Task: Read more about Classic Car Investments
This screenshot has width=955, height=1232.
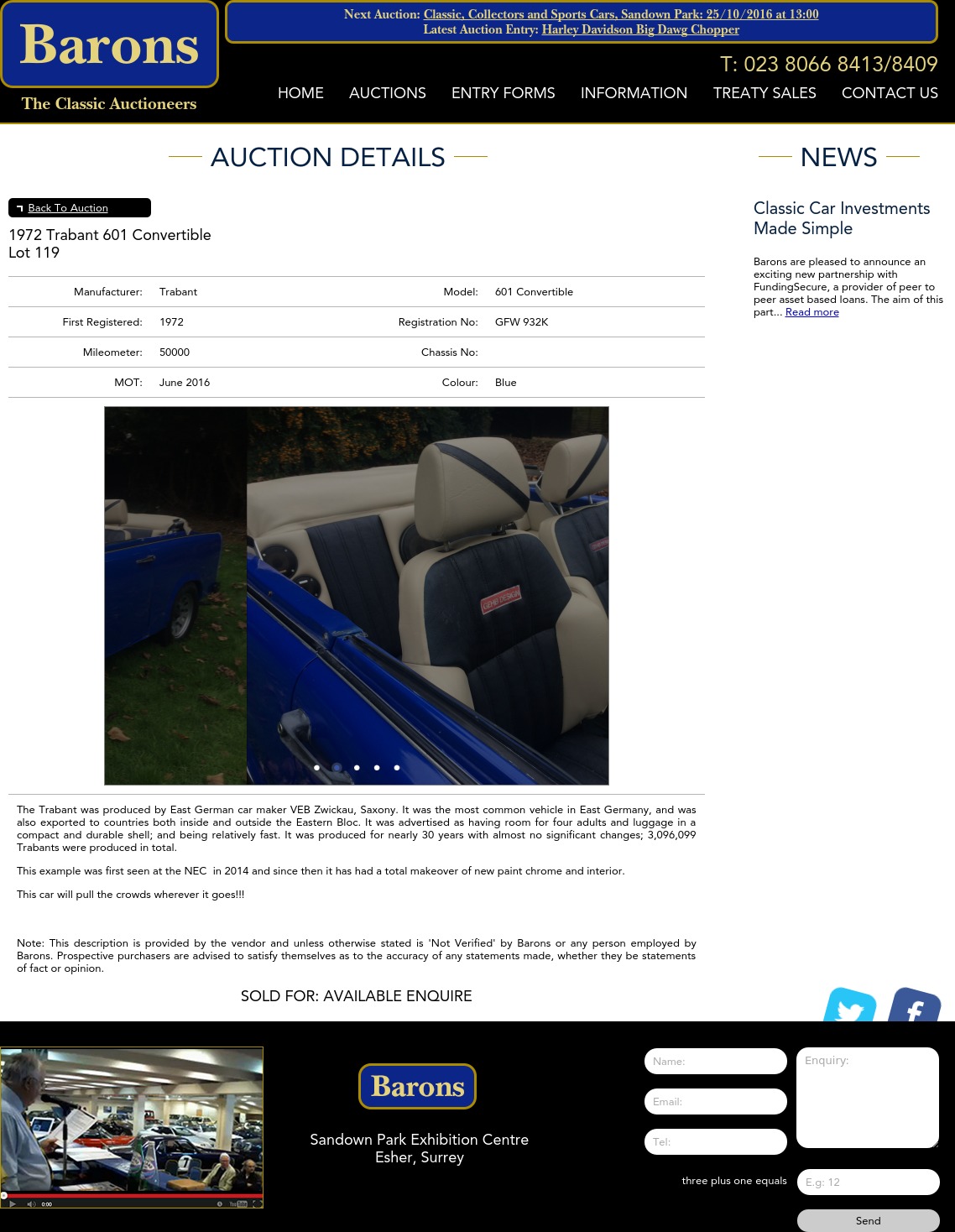Action: 811,312
